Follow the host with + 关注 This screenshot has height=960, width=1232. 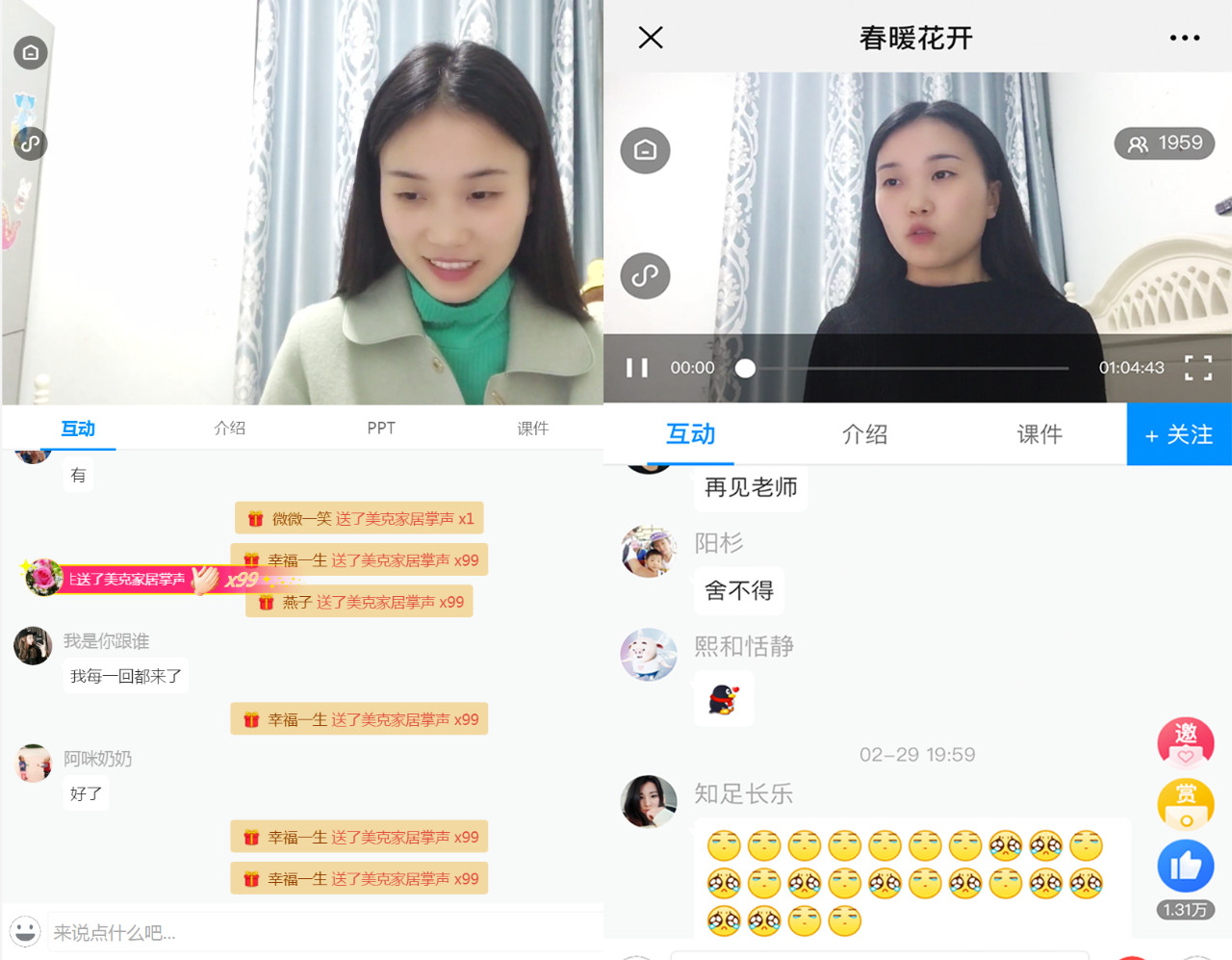coord(1178,434)
